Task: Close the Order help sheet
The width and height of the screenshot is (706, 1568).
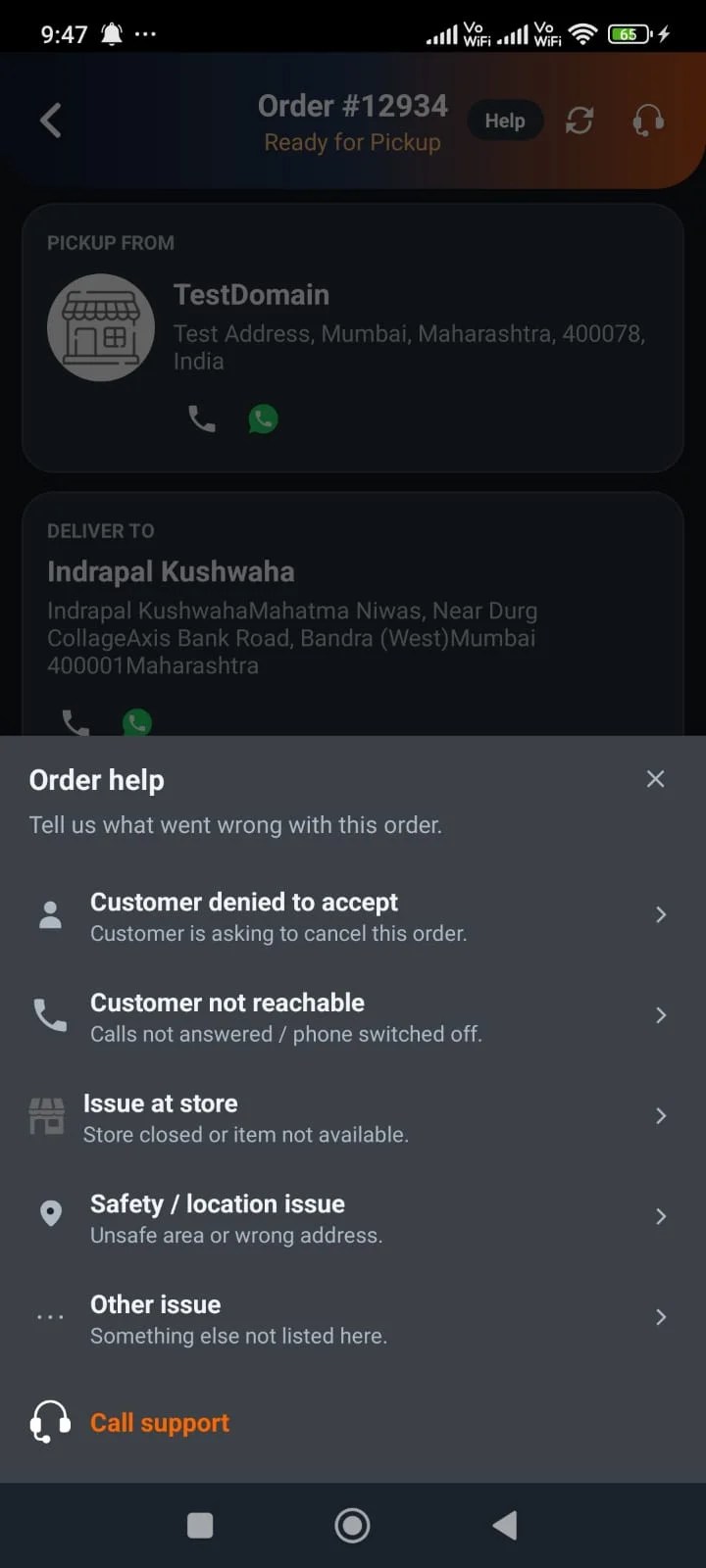Action: pyautogui.click(x=655, y=779)
